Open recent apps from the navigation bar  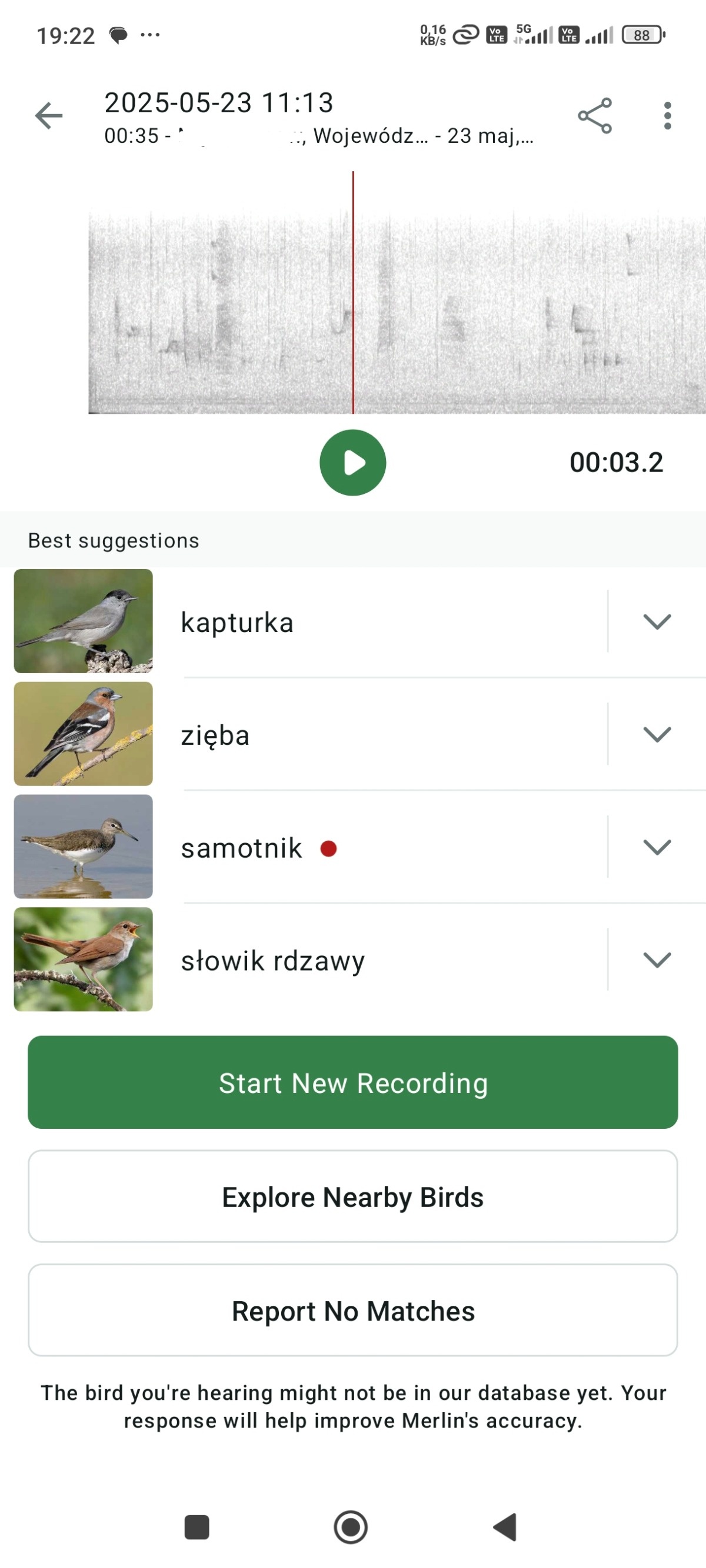coord(197,1527)
